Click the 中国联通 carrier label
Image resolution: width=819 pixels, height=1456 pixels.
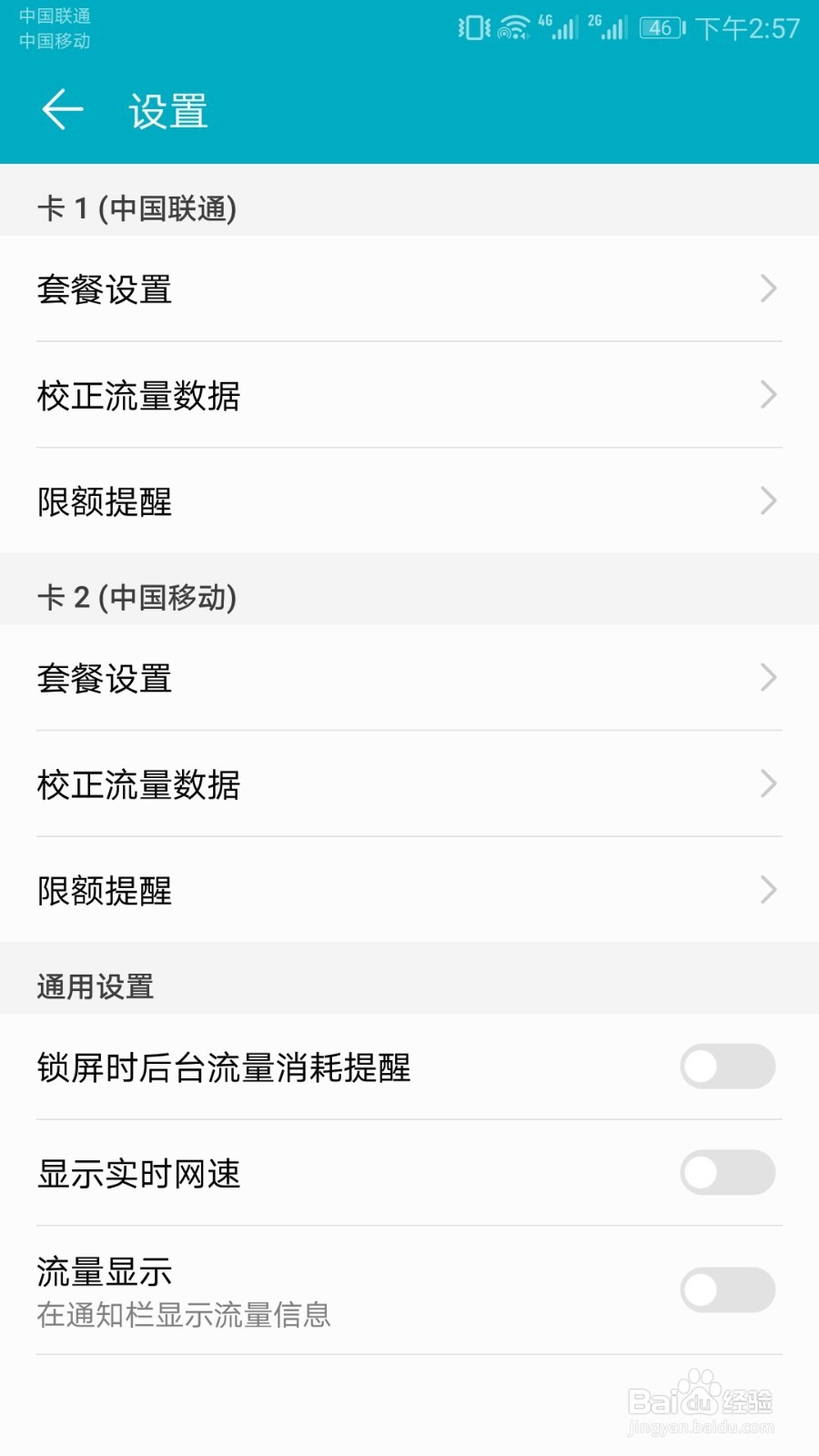pyautogui.click(x=56, y=15)
